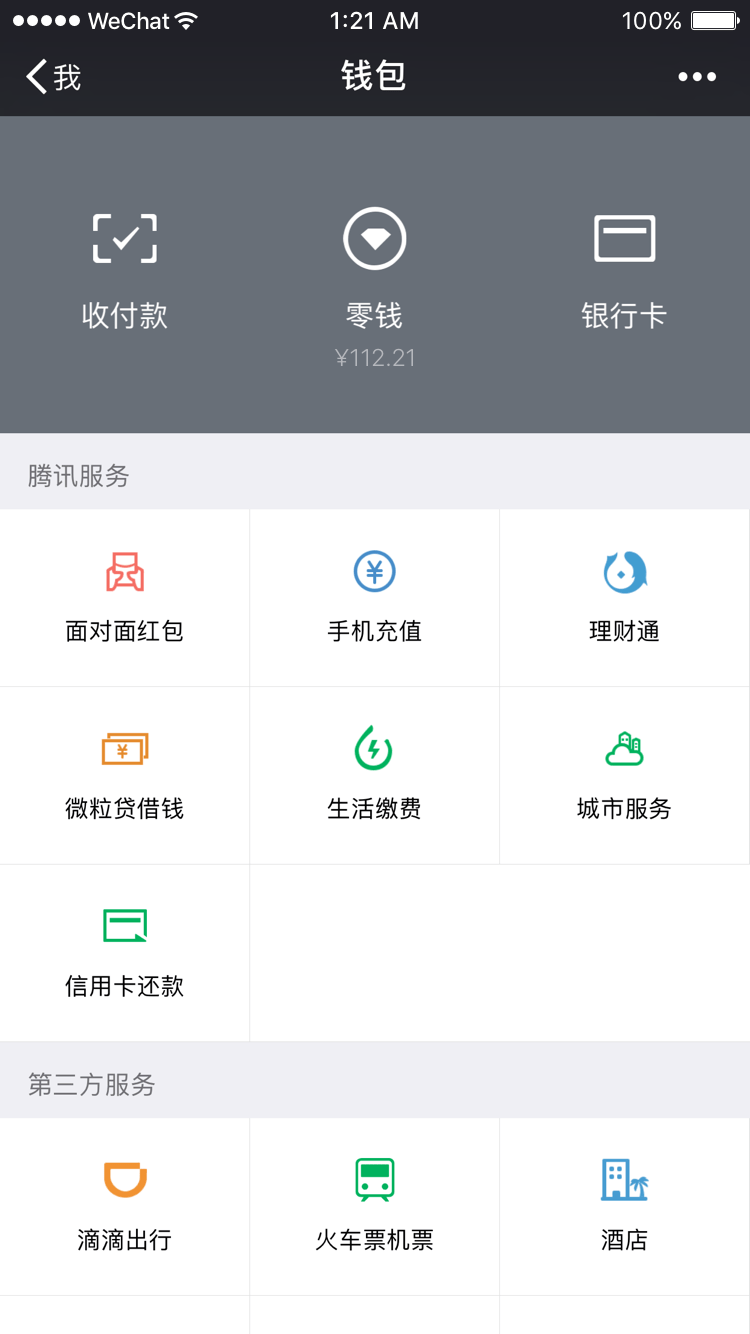Open 收付款 payment code
Viewport: 750px width, 1334px height.
(125, 272)
